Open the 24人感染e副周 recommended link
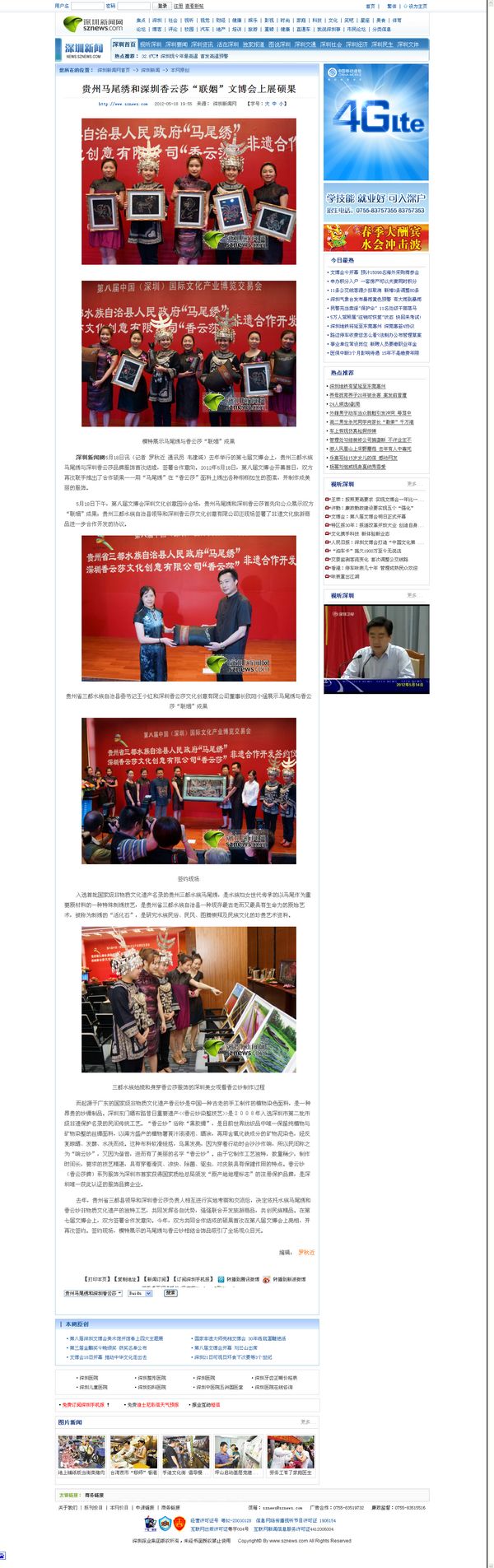The height and width of the screenshot is (1568, 494). coord(345,404)
